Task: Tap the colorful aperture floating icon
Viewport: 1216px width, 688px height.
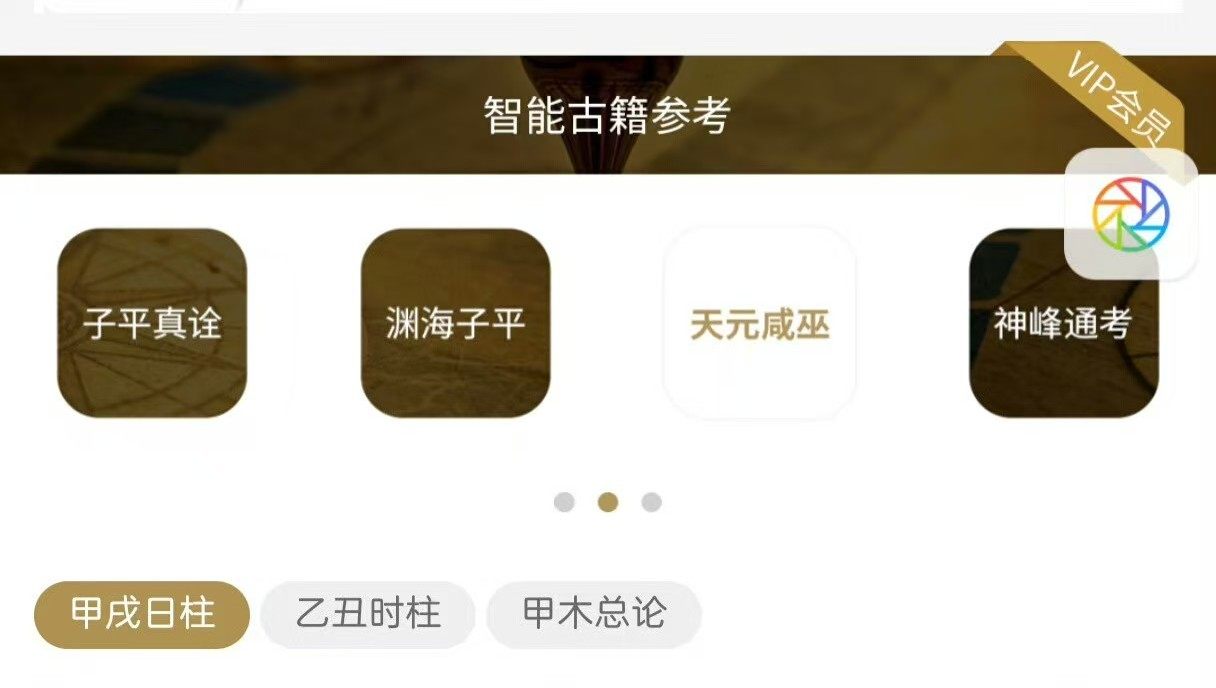Action: (x=1130, y=214)
